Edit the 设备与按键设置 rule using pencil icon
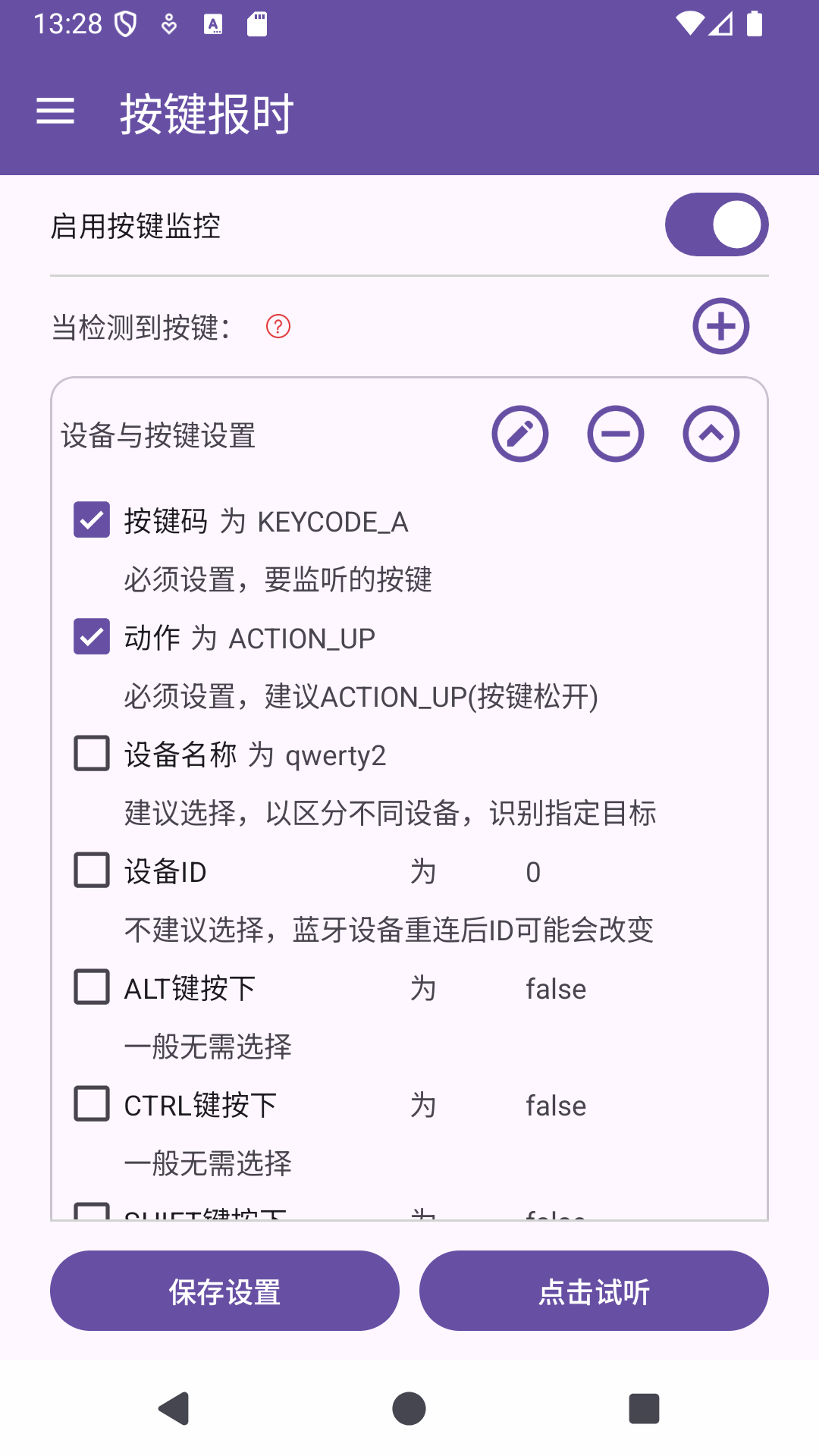The image size is (819, 1456). 520,433
